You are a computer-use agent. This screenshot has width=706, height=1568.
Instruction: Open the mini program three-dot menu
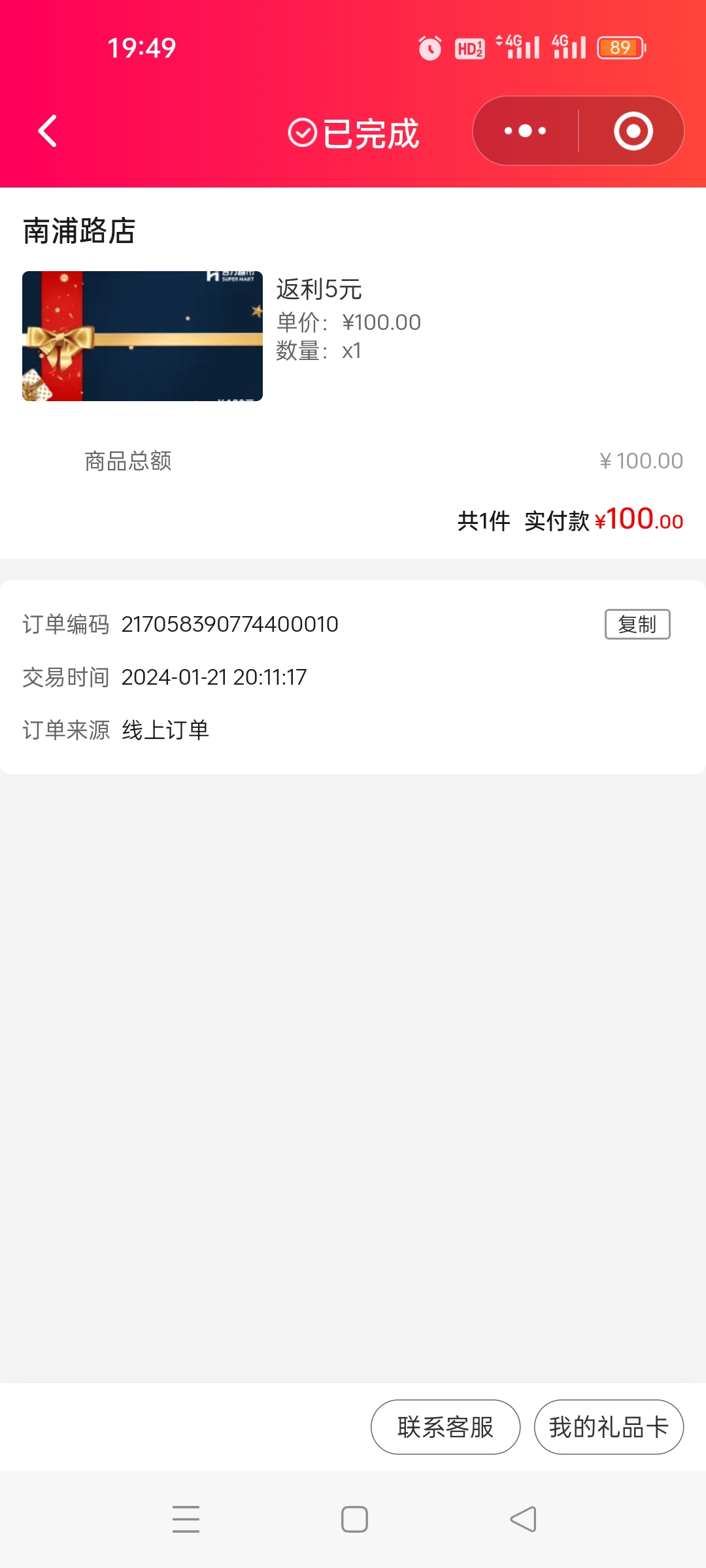tap(526, 131)
